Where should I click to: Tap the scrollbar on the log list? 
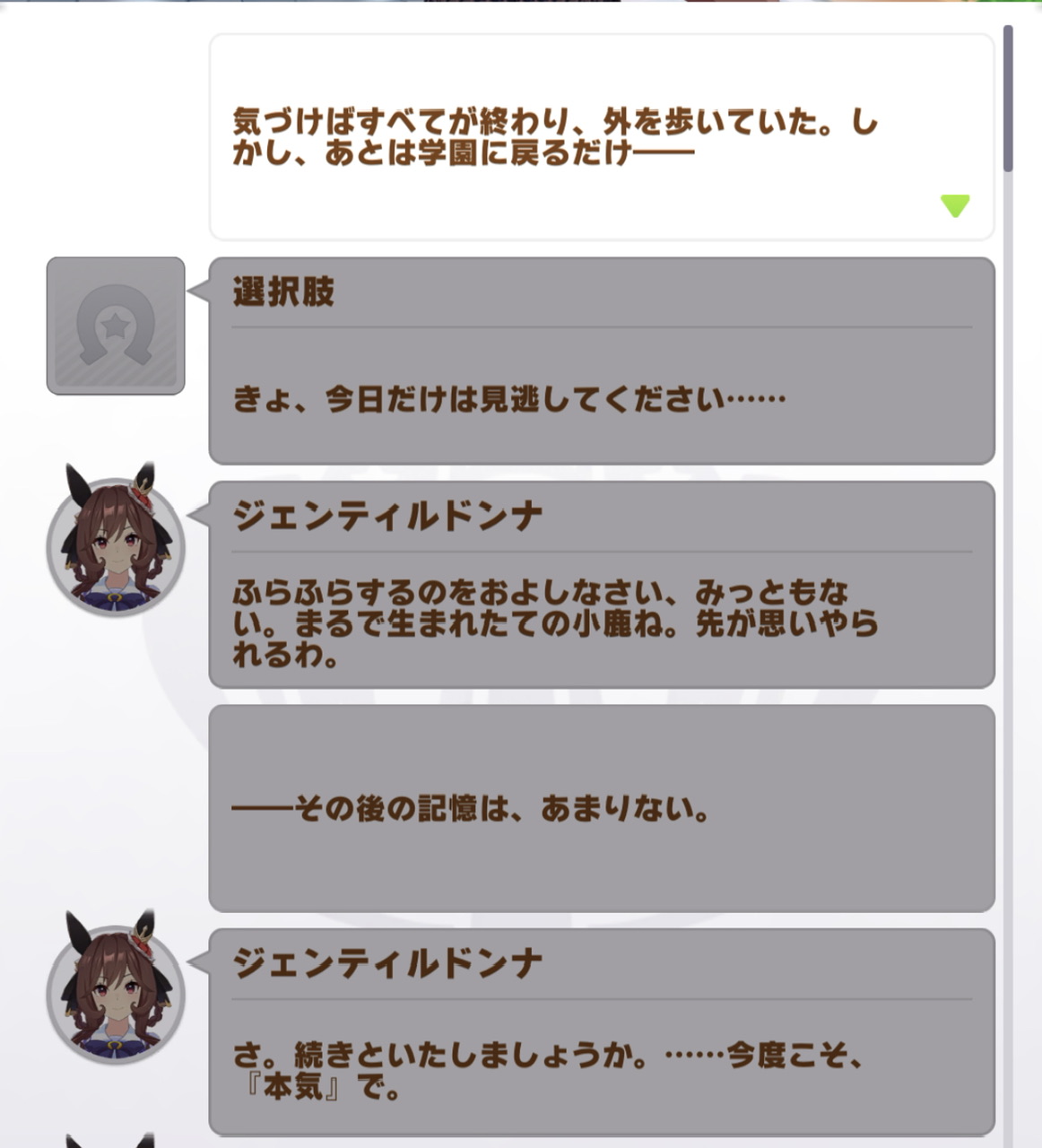(x=1008, y=99)
